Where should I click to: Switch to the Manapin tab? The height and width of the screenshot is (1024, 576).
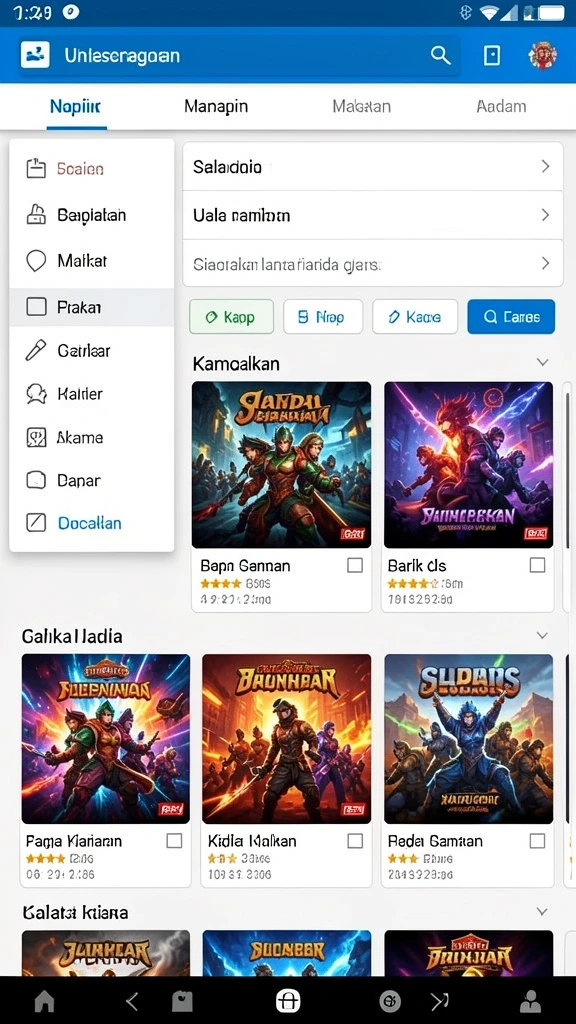(x=216, y=106)
